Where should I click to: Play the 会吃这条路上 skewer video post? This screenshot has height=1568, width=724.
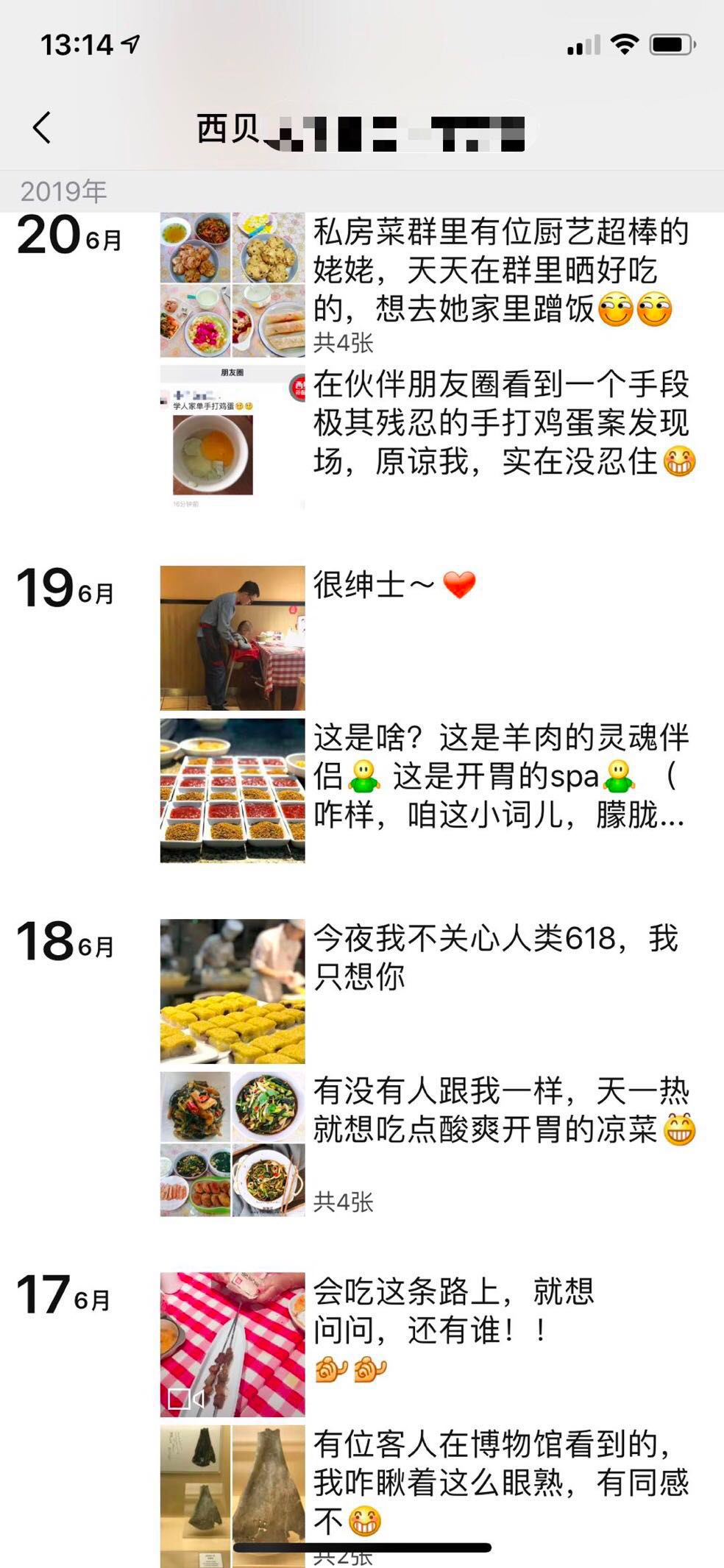pos(233,1344)
